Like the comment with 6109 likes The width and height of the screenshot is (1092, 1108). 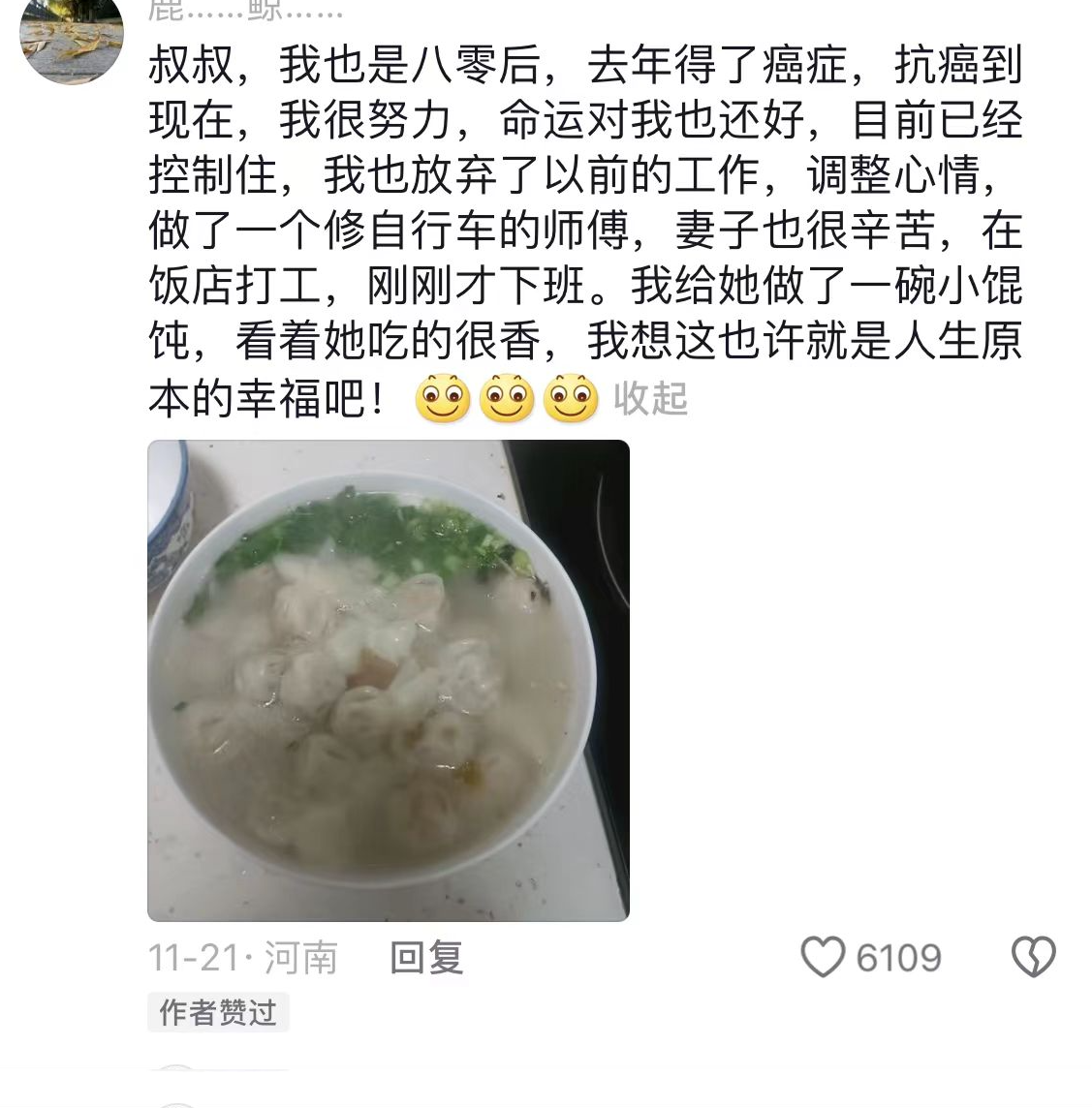coord(824,958)
